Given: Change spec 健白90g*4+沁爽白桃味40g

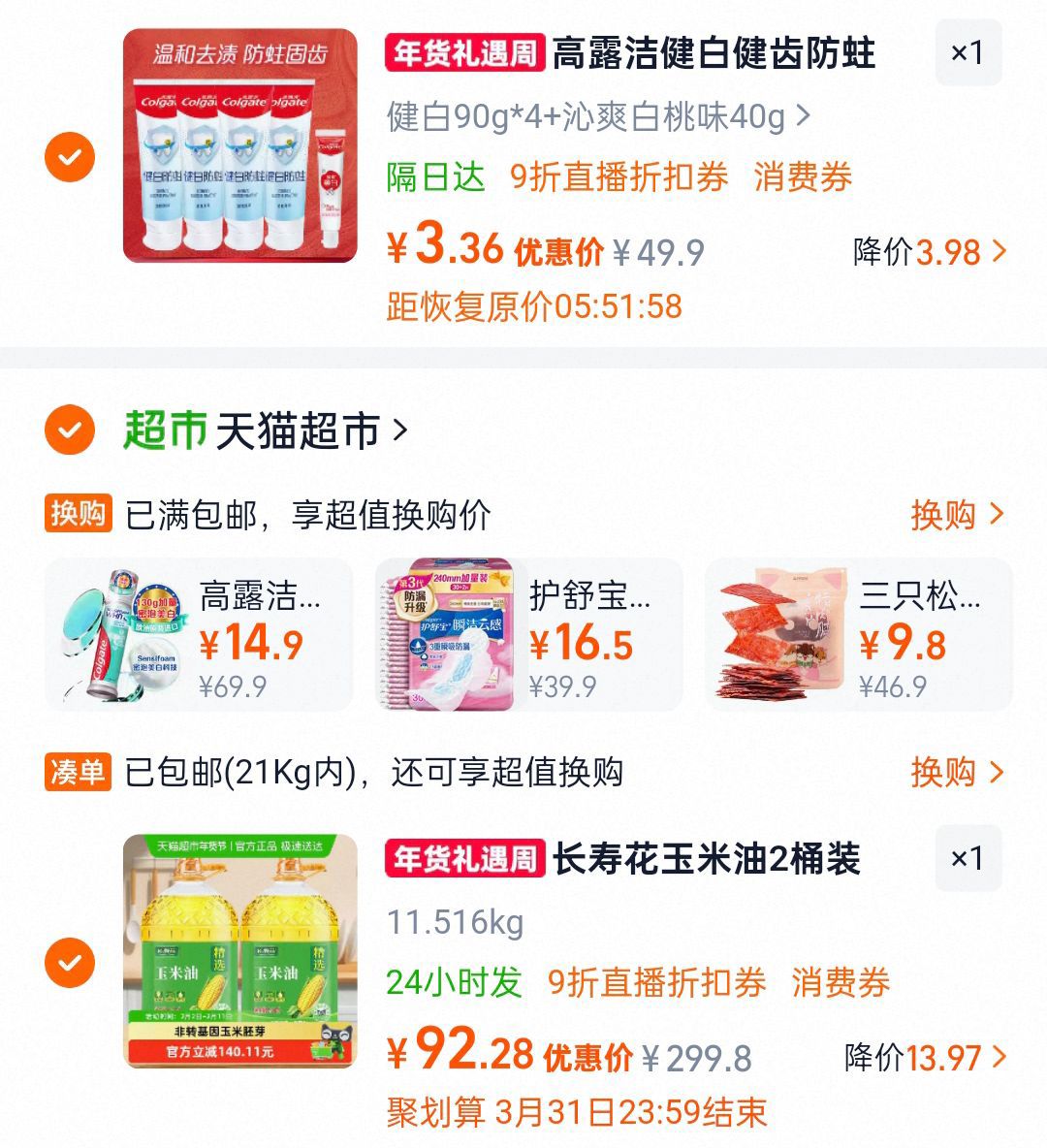Looking at the screenshot, I should (x=597, y=116).
